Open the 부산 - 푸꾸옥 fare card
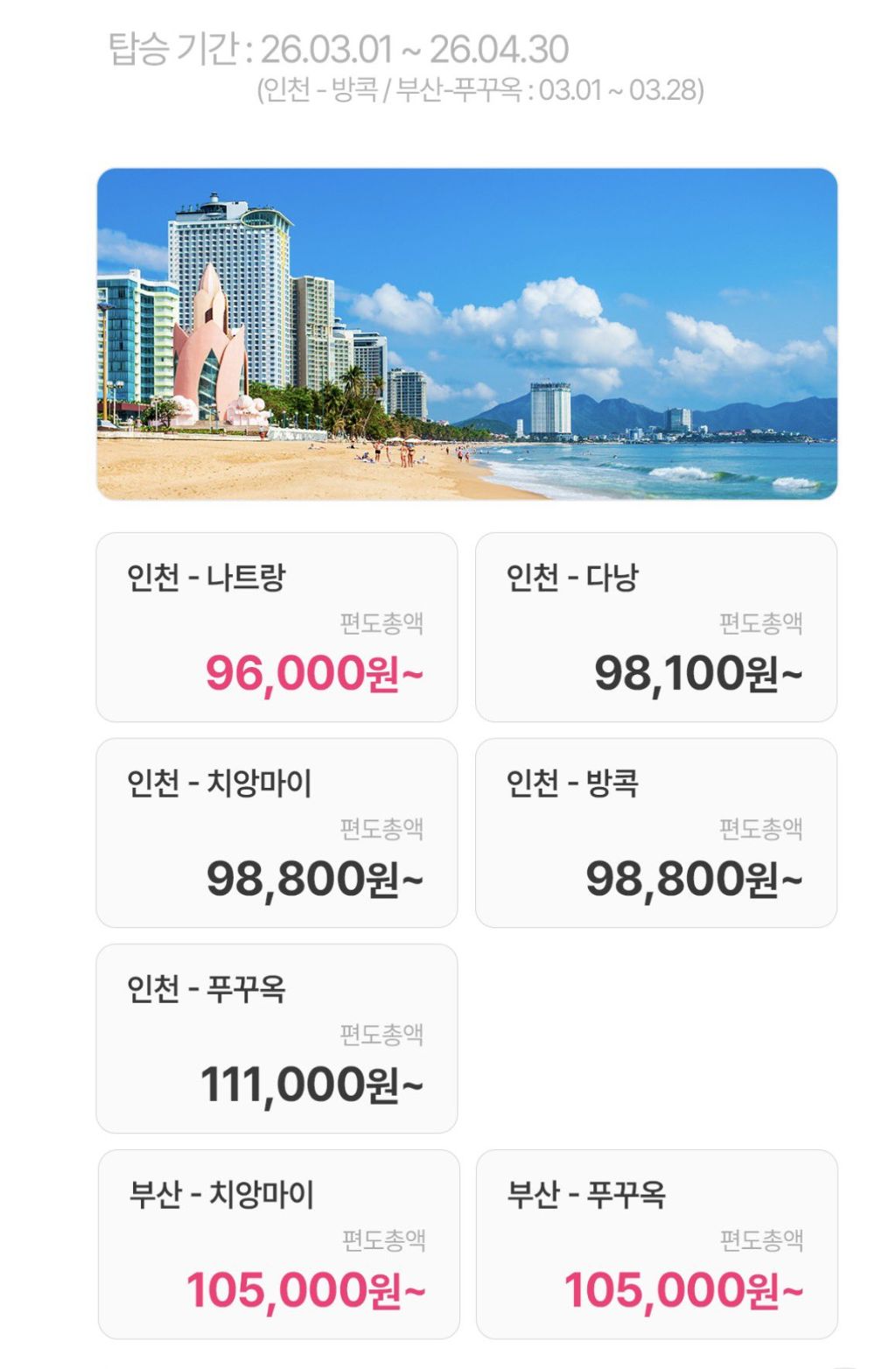Viewport: 896px width, 1369px height. 657,1244
